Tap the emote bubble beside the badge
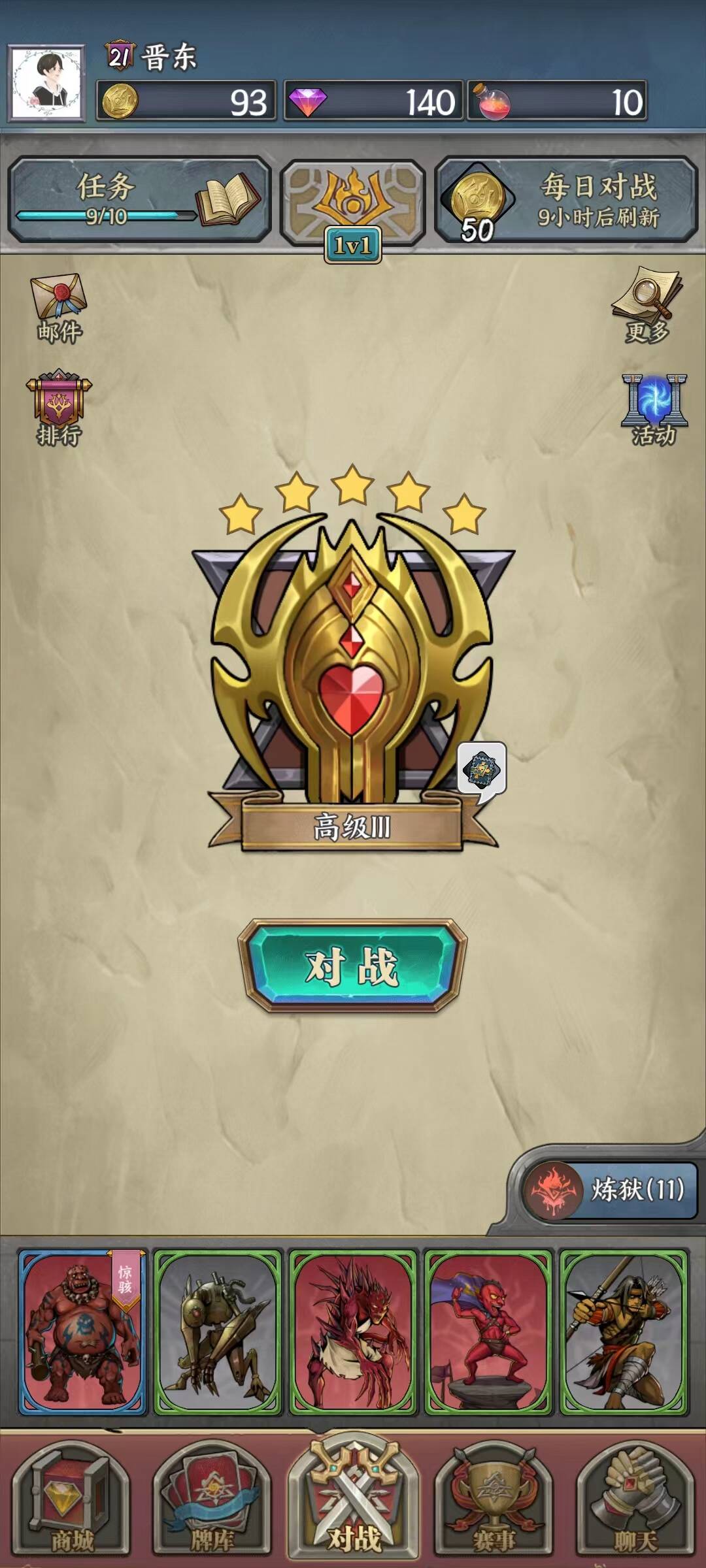The width and height of the screenshot is (706, 1568). point(482,770)
